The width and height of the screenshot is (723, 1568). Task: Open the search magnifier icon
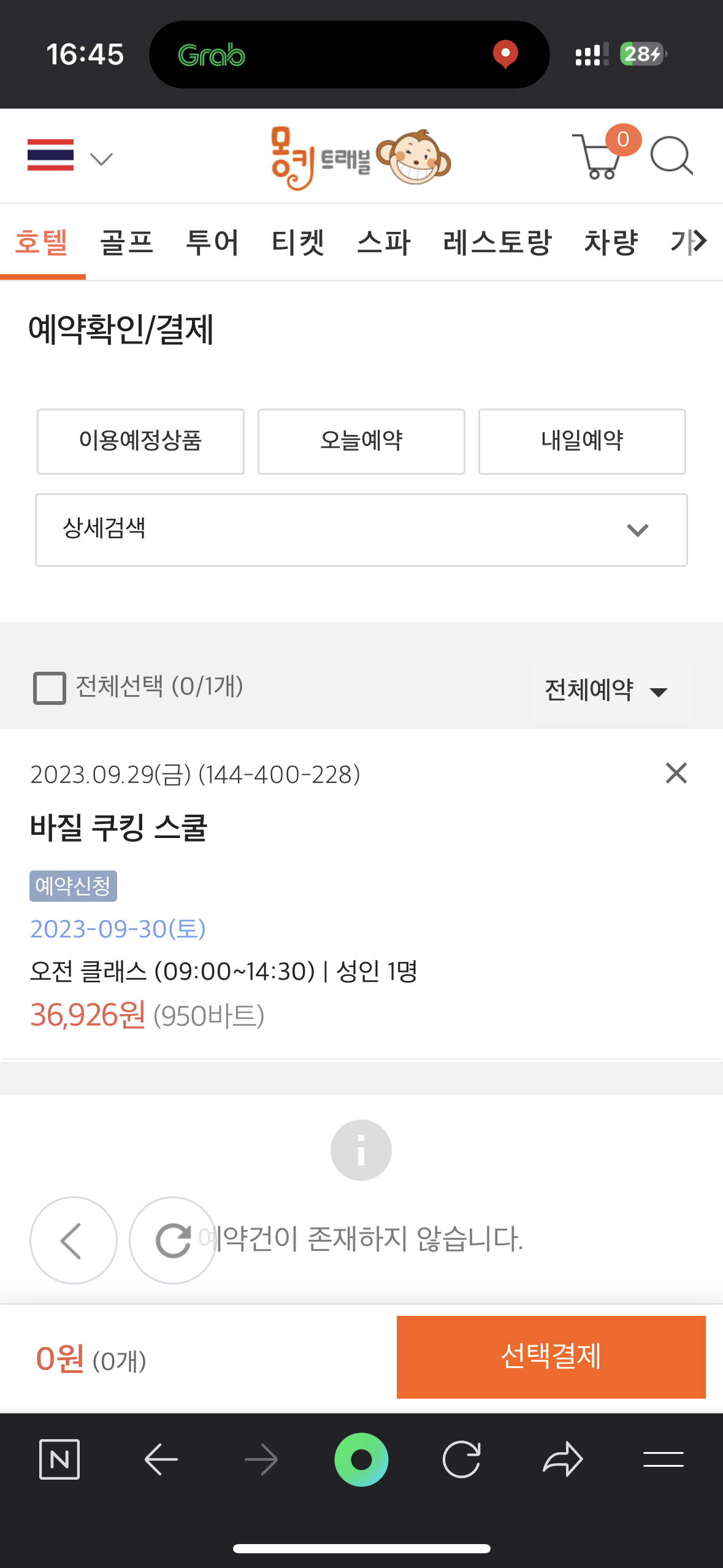coord(671,156)
